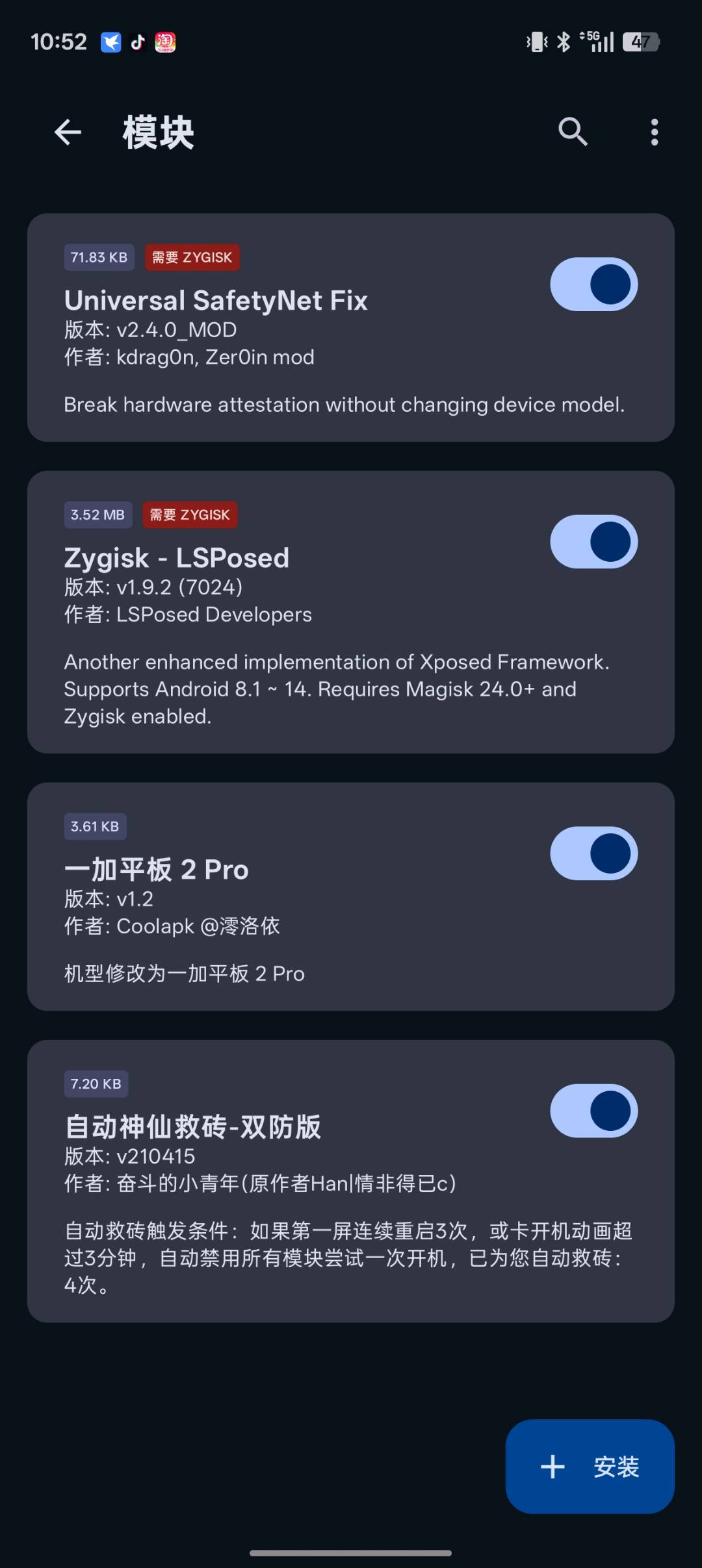Screen dimensions: 702x1568
Task: Tap the gesture navigation bar at bottom
Action: pos(351,1554)
